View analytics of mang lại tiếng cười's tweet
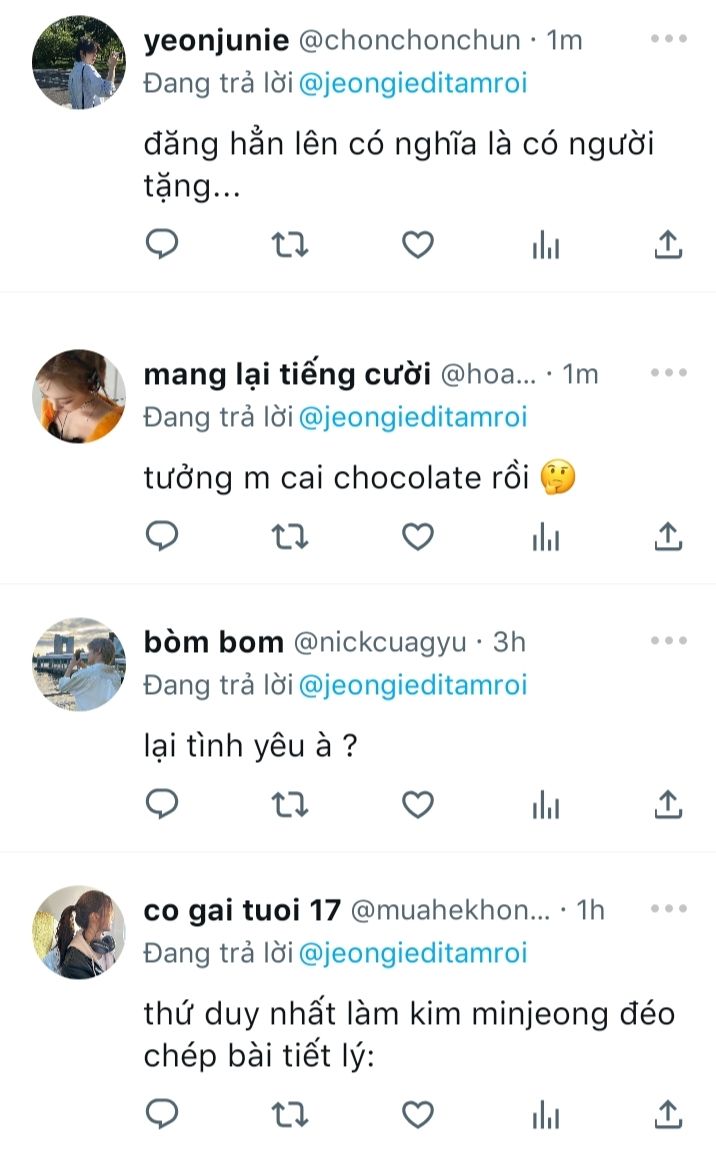Screen dimensions: 716x1156 point(546,536)
